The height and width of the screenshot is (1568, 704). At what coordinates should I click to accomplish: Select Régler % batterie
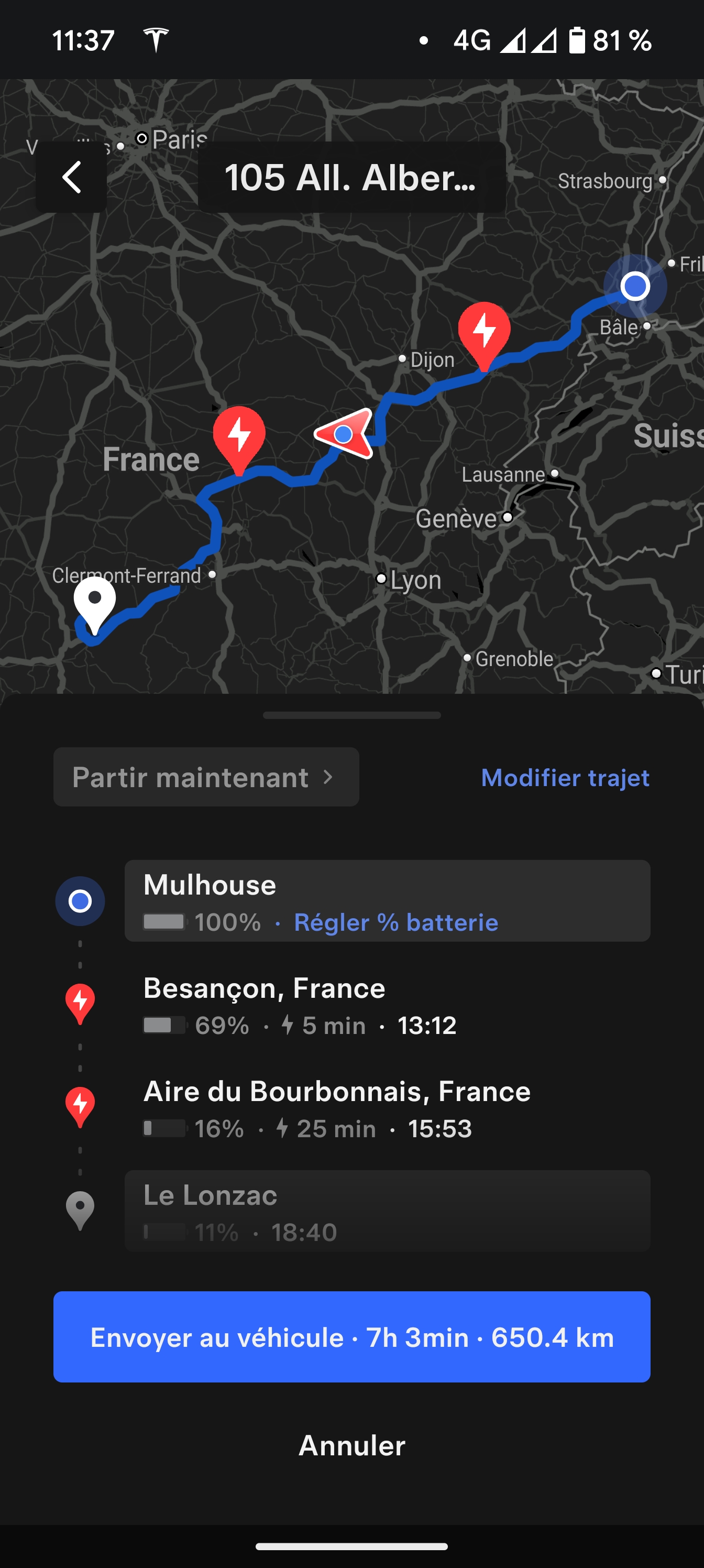click(x=395, y=922)
